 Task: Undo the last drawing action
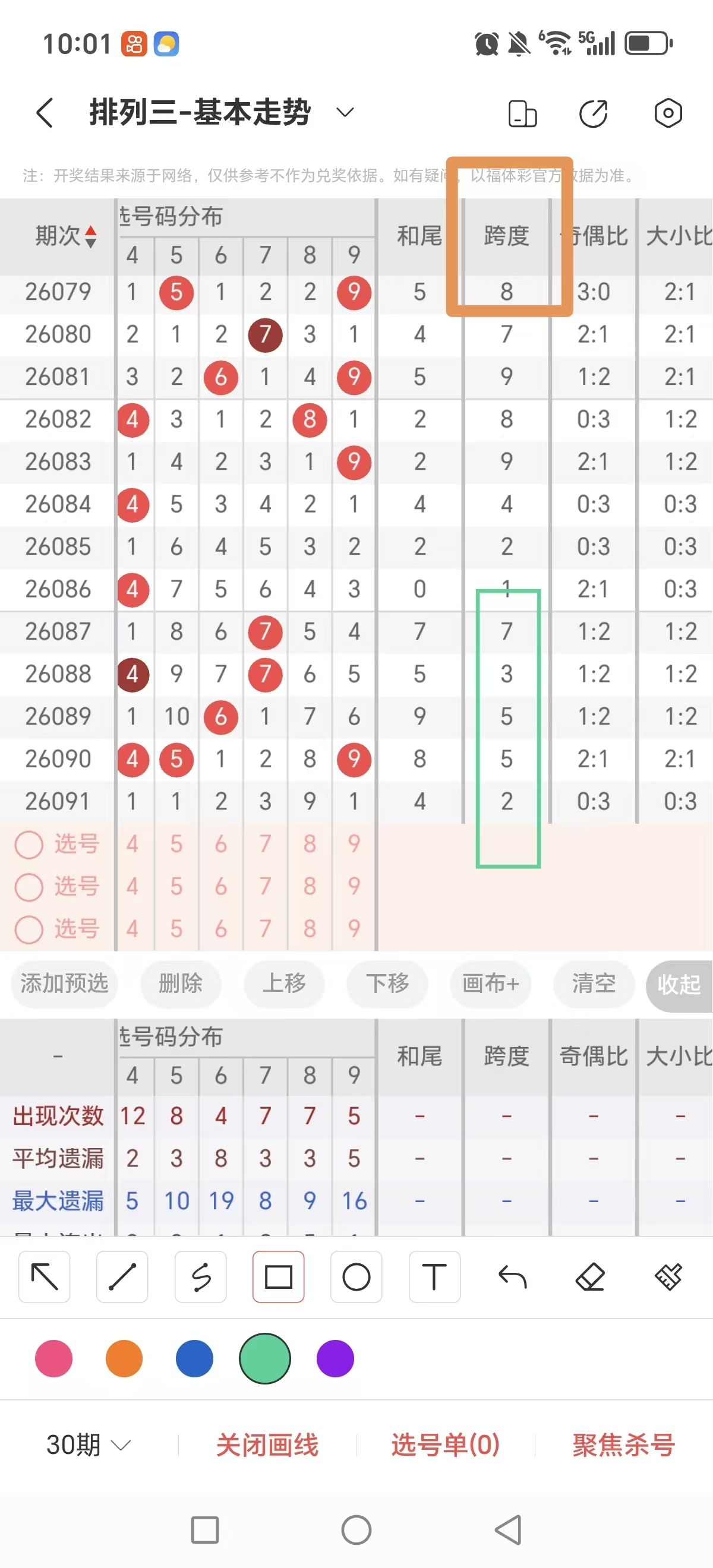(512, 1277)
